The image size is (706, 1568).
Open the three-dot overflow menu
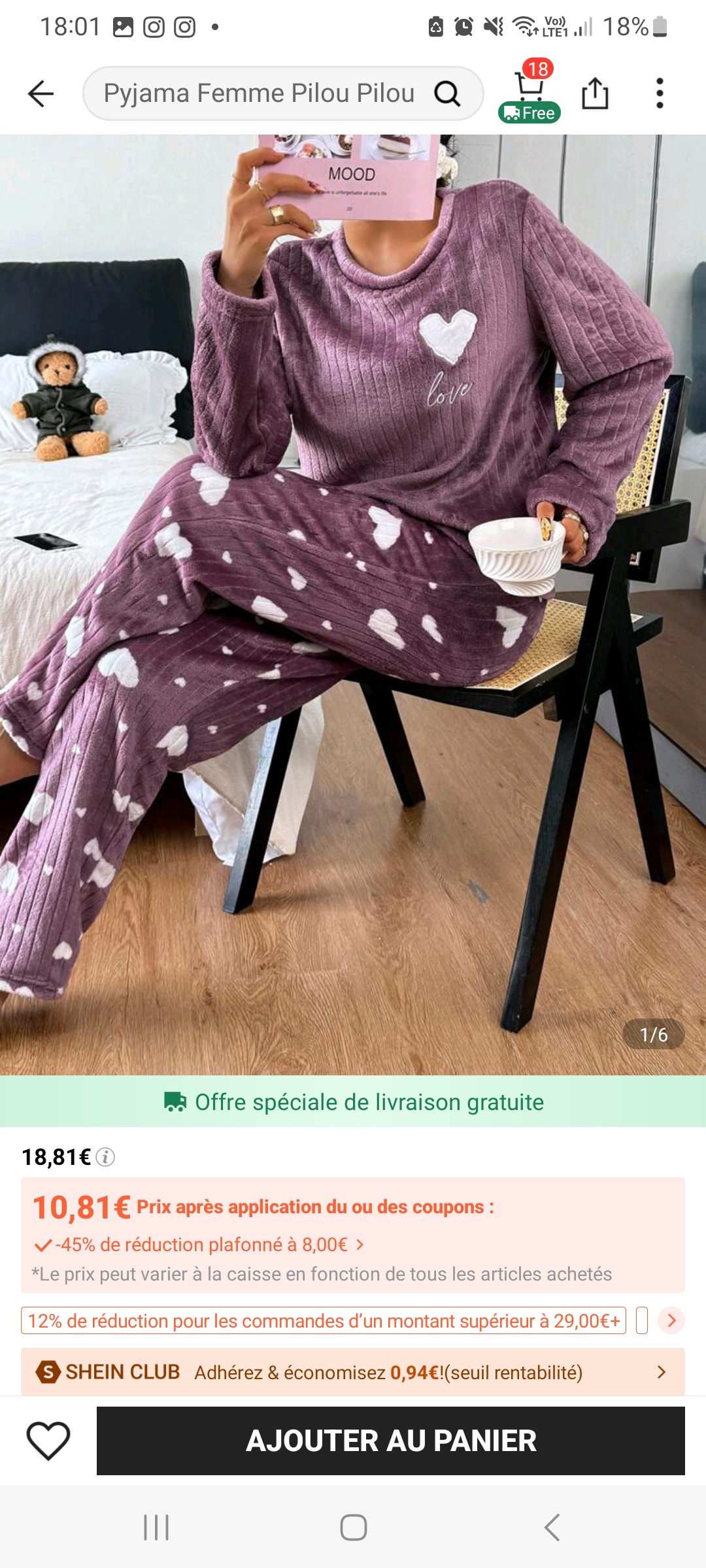pos(660,93)
